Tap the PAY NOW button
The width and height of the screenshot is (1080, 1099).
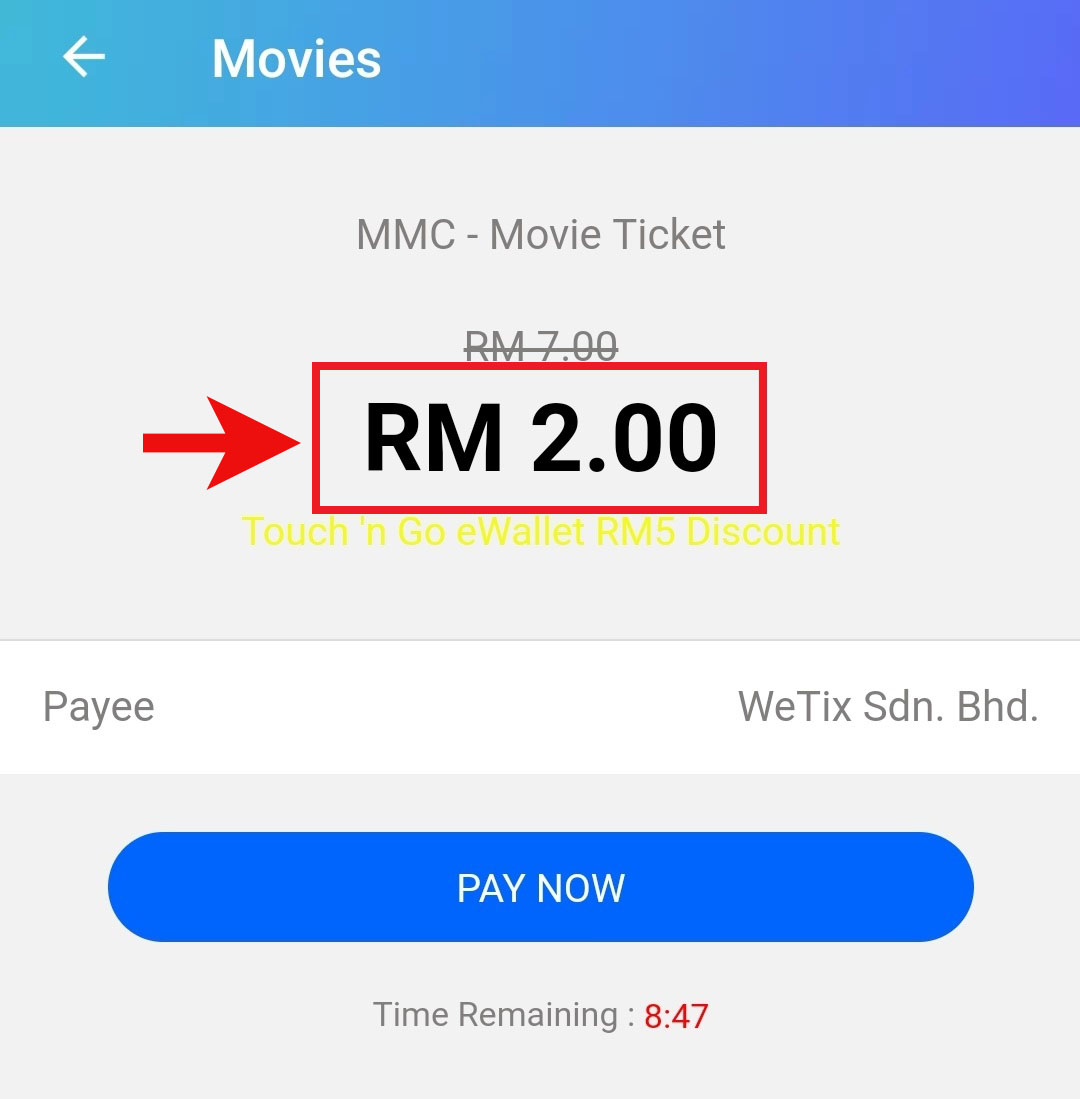tap(540, 887)
